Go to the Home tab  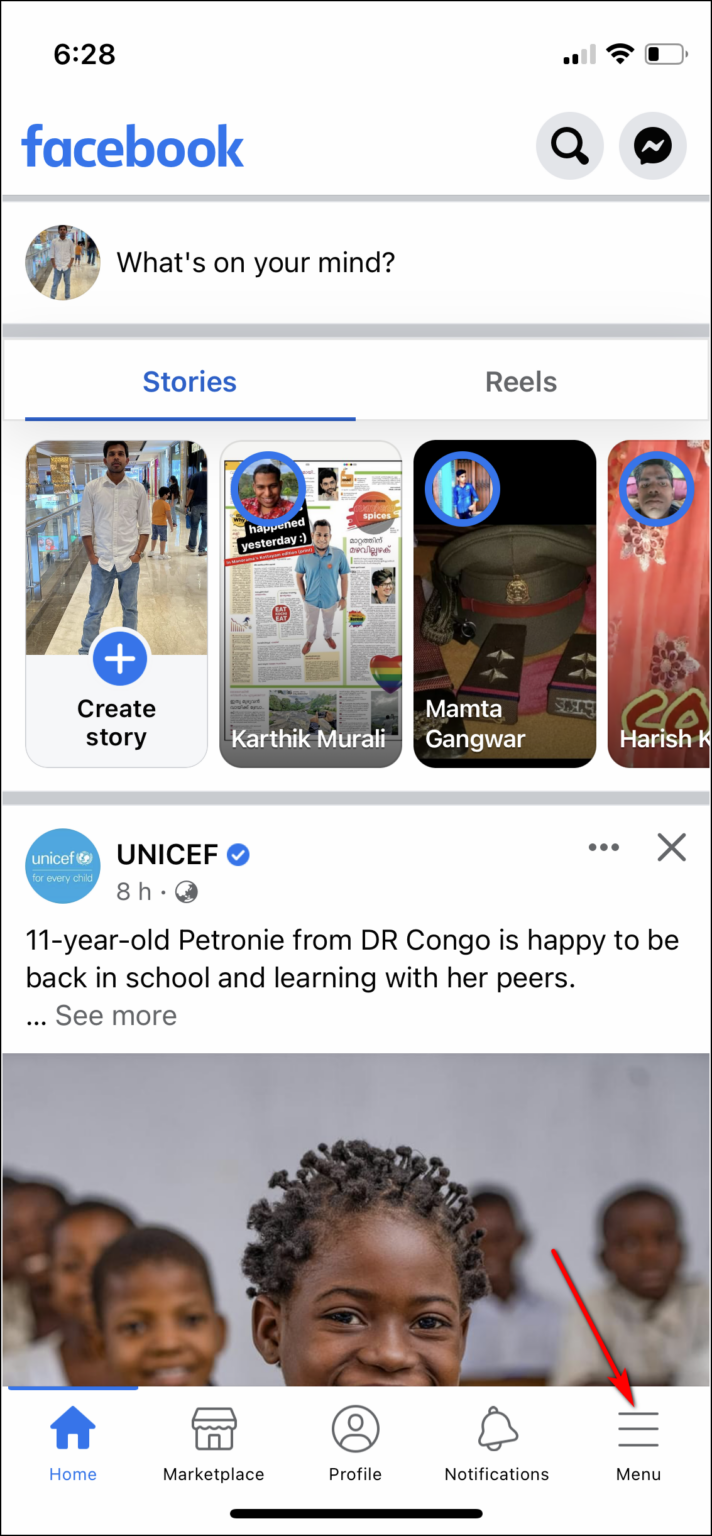click(73, 1445)
